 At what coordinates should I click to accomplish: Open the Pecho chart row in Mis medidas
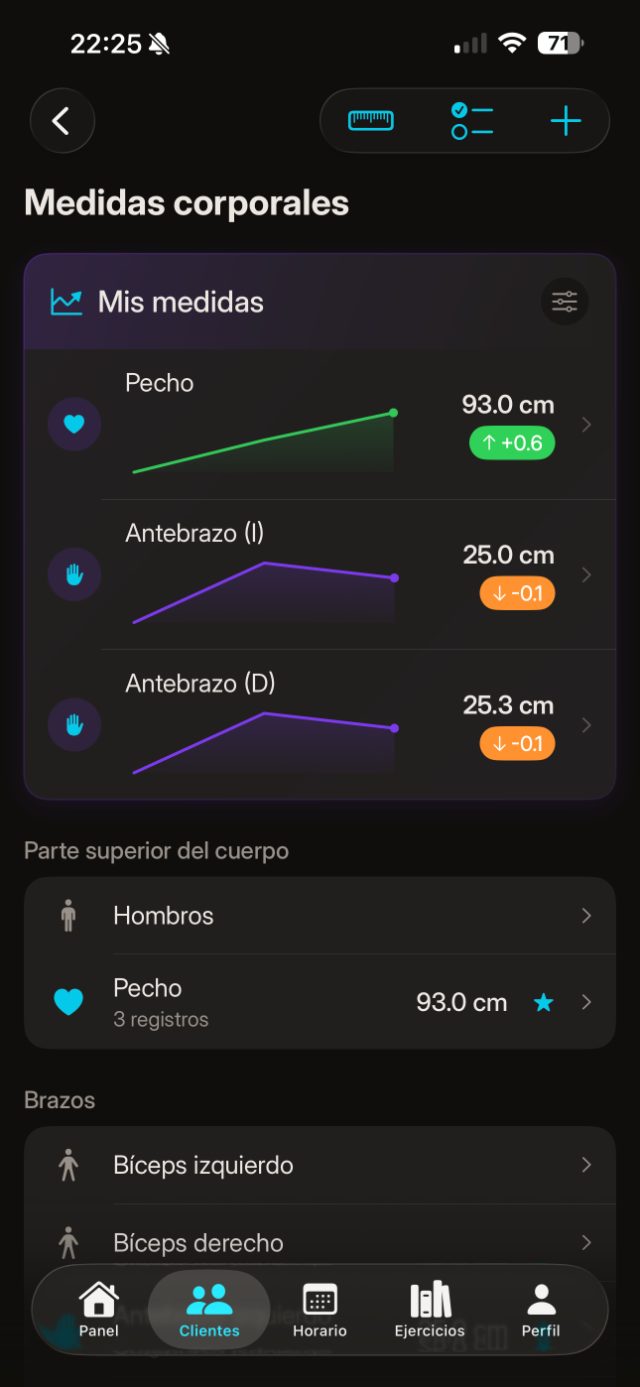click(x=320, y=424)
